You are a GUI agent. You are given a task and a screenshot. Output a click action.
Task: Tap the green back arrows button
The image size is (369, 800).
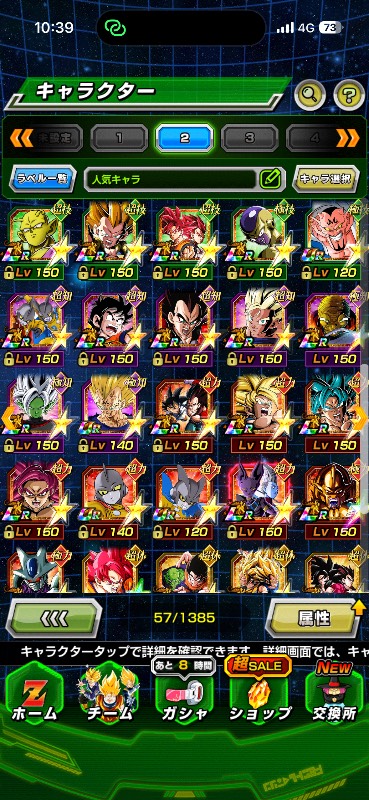point(54,618)
